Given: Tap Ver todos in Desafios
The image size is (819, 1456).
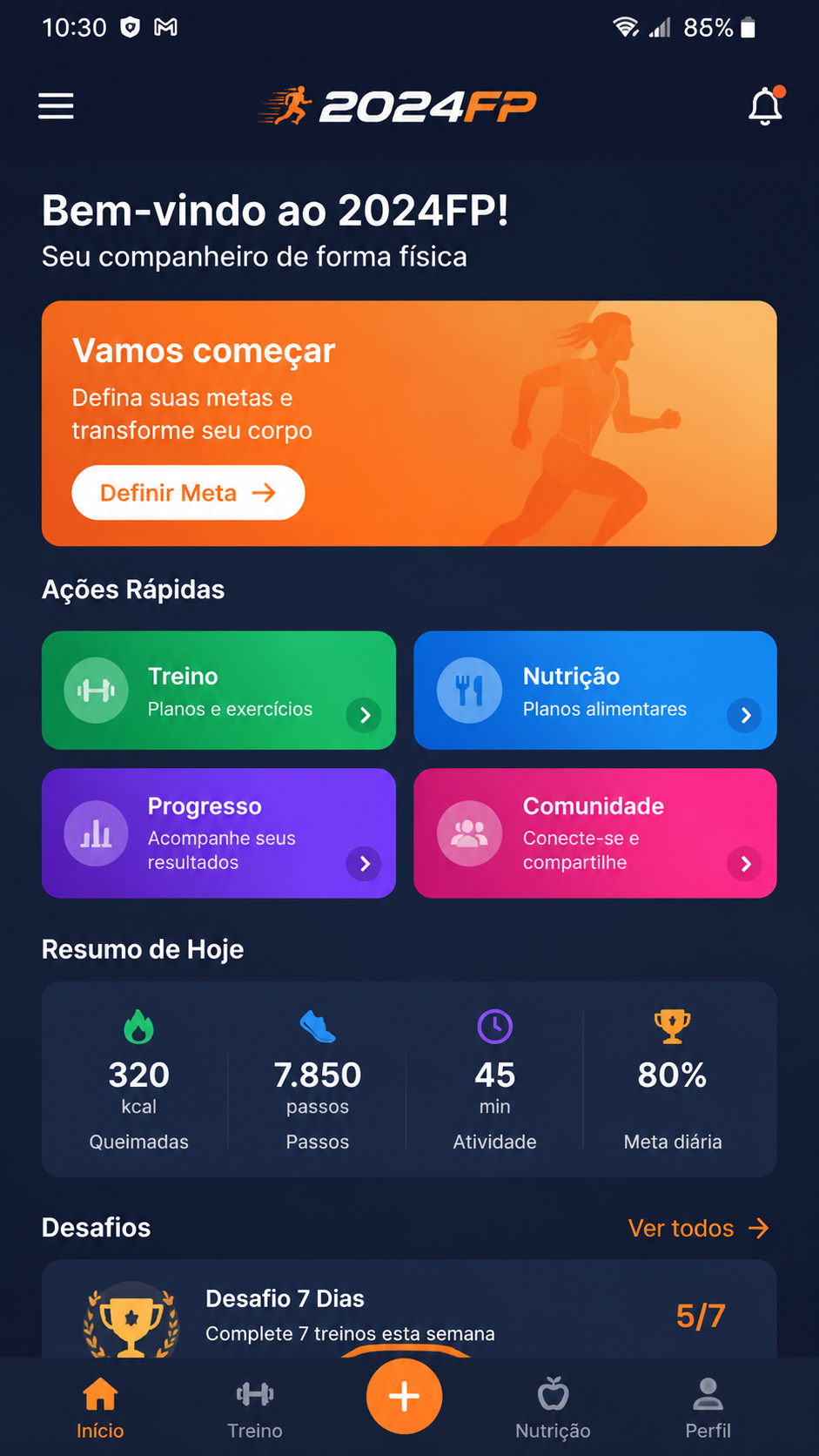Looking at the screenshot, I should [699, 1228].
